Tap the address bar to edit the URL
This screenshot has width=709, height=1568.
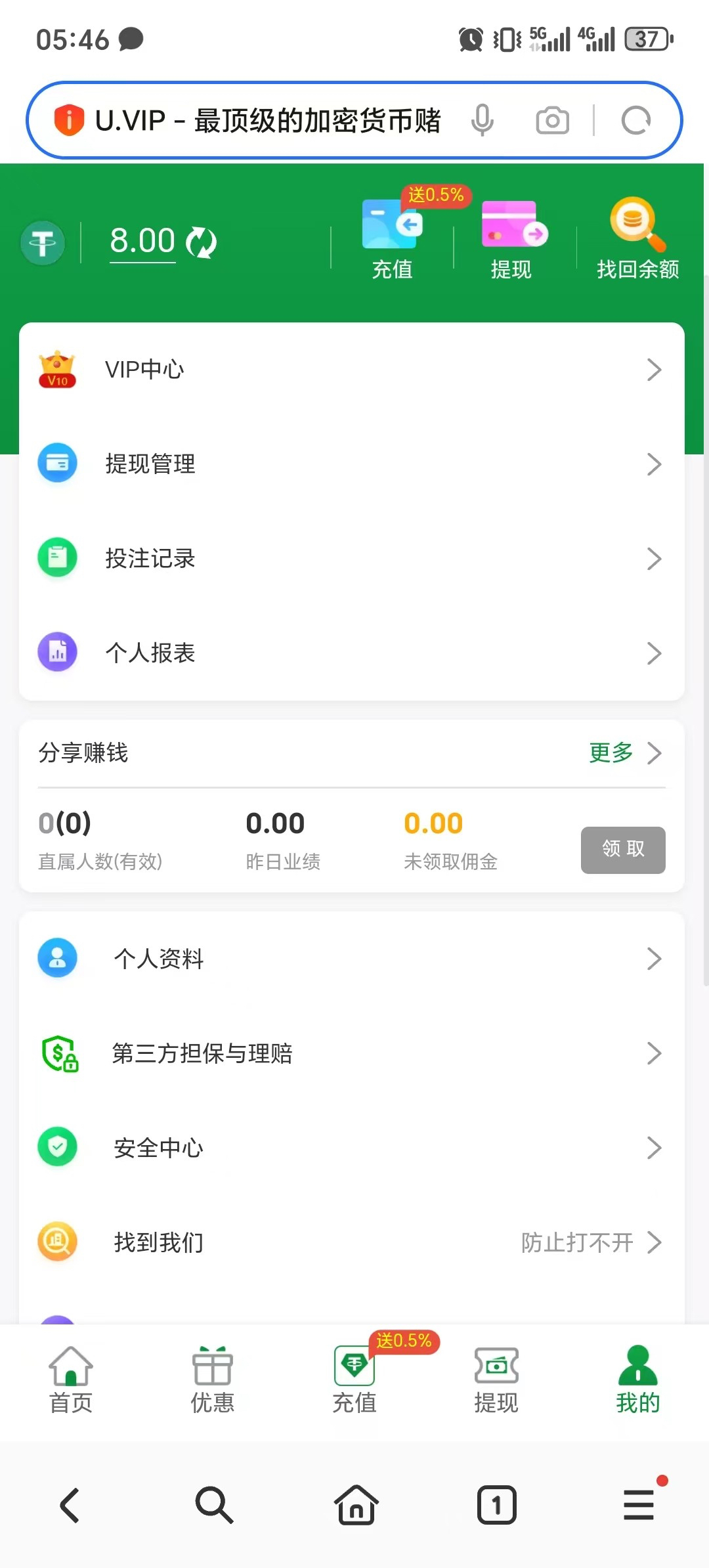click(263, 120)
